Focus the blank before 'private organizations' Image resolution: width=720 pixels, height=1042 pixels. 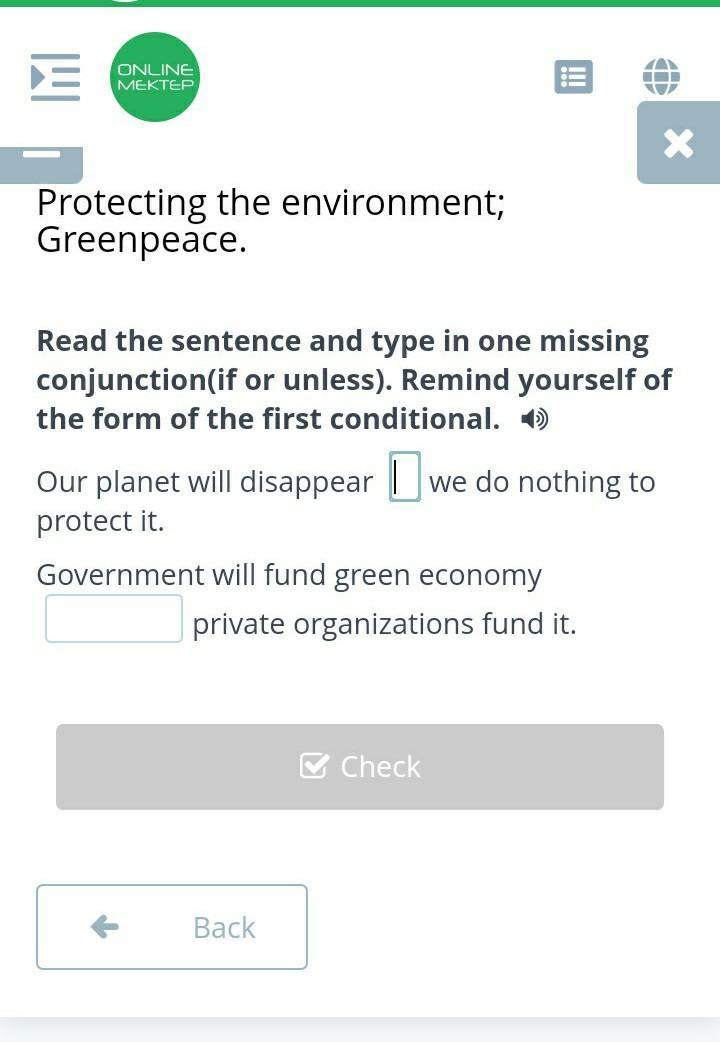114,619
